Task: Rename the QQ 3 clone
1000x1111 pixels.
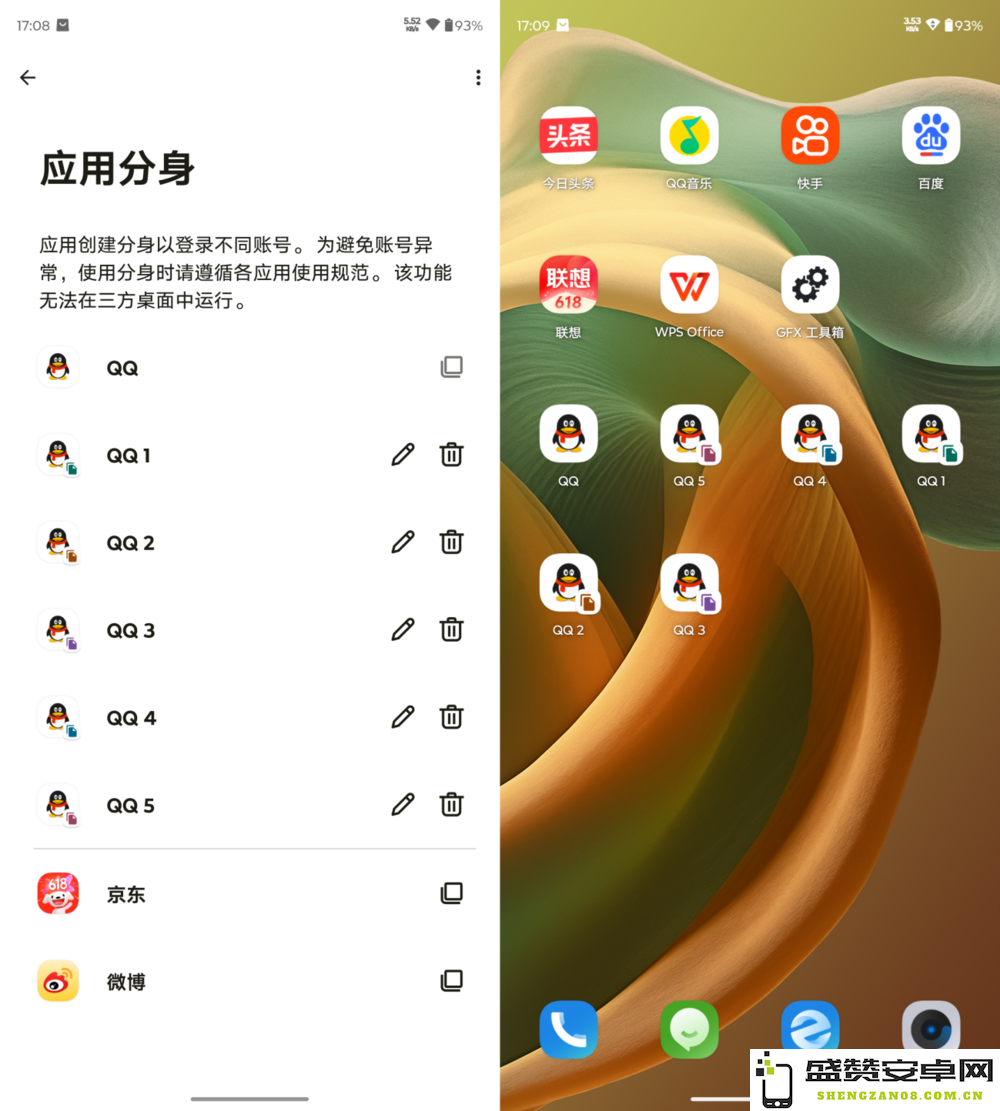Action: click(402, 630)
